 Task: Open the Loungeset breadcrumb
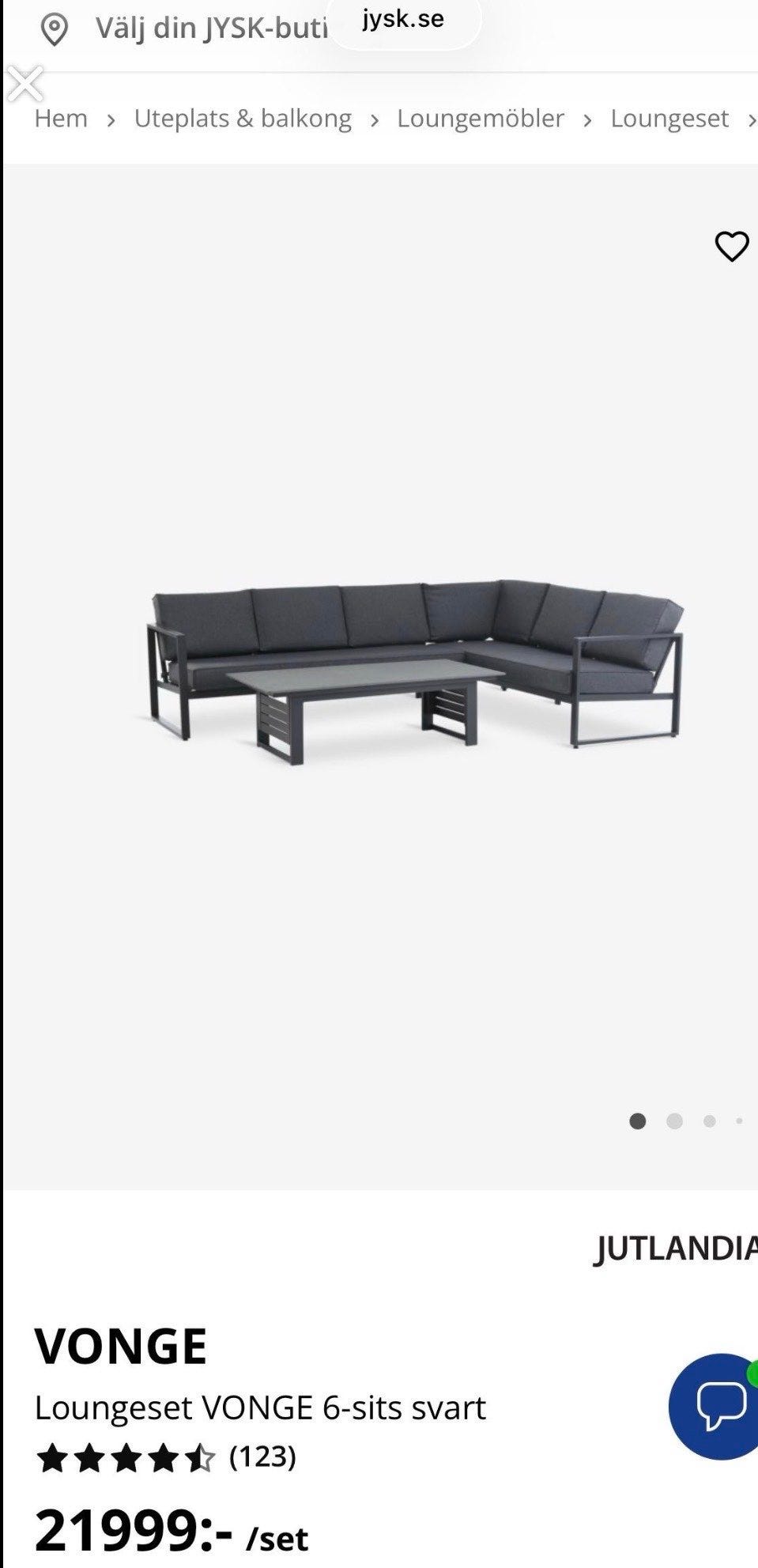click(669, 119)
